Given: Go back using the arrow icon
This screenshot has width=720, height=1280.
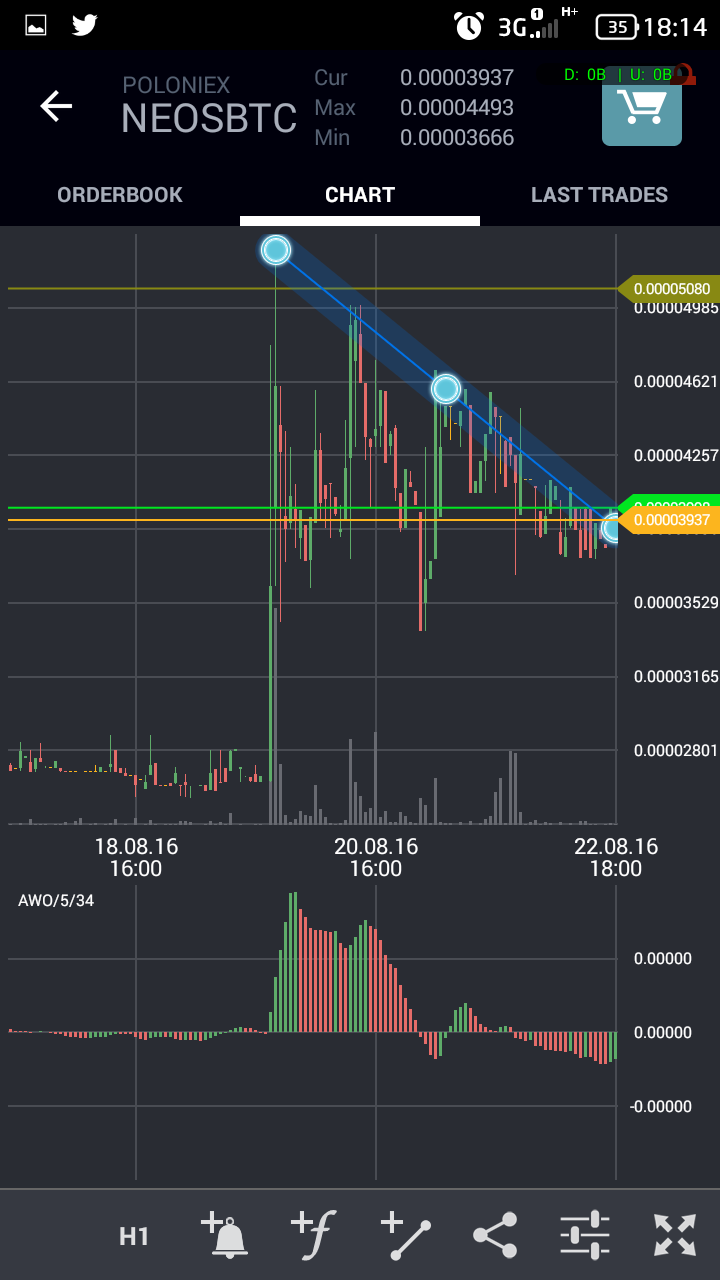Looking at the screenshot, I should pyautogui.click(x=56, y=106).
